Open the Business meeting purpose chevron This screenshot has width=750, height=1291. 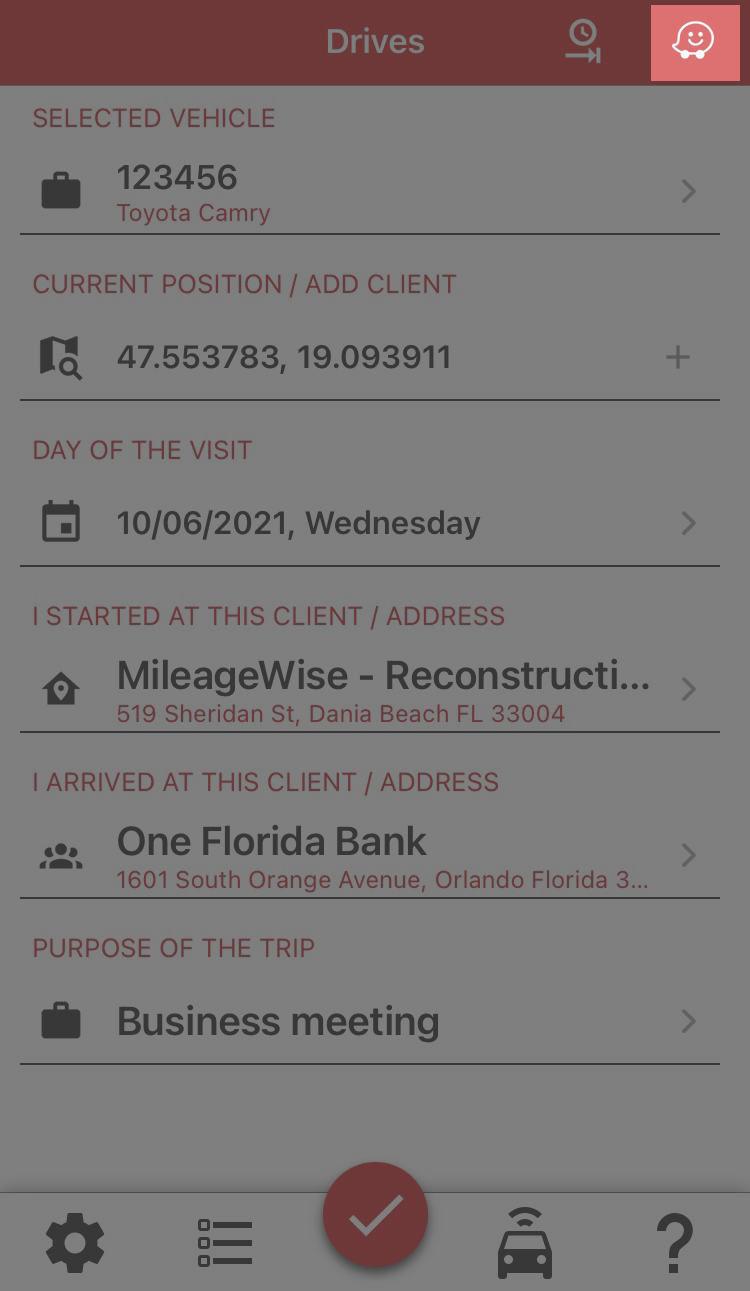688,1021
